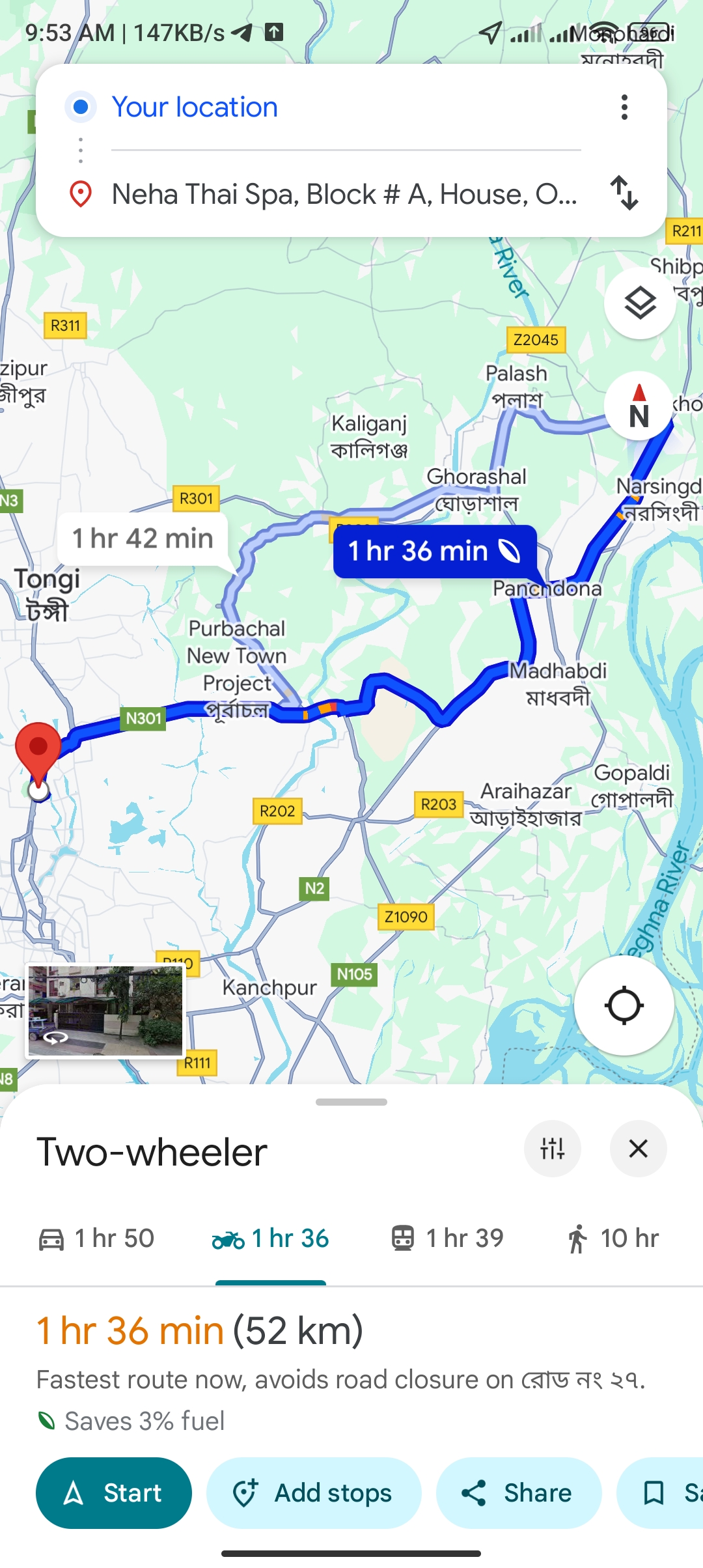Screen dimensions: 703x1568
Task: Tap the 1 hr 36 min route label
Action: coord(434,552)
